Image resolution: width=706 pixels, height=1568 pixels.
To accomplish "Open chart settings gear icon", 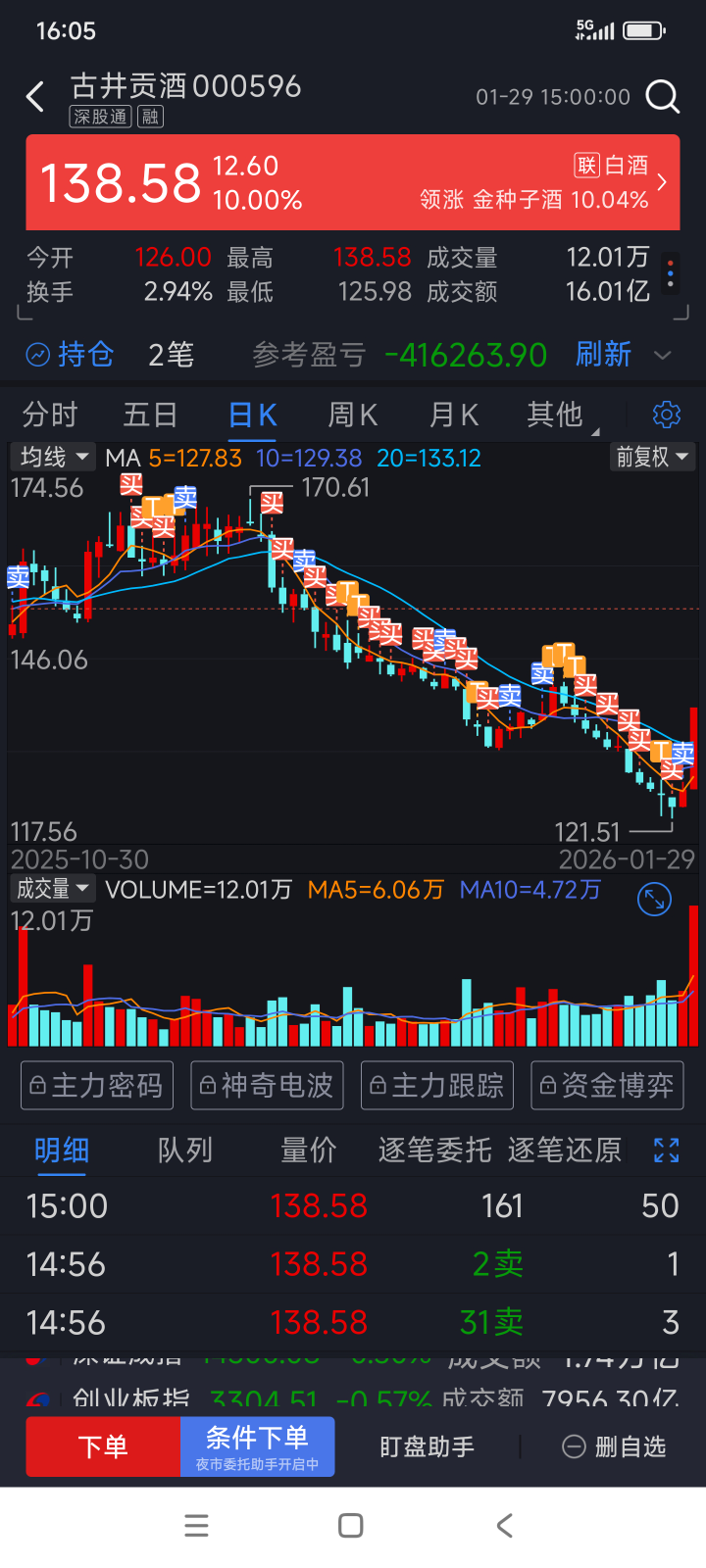I will point(667,415).
